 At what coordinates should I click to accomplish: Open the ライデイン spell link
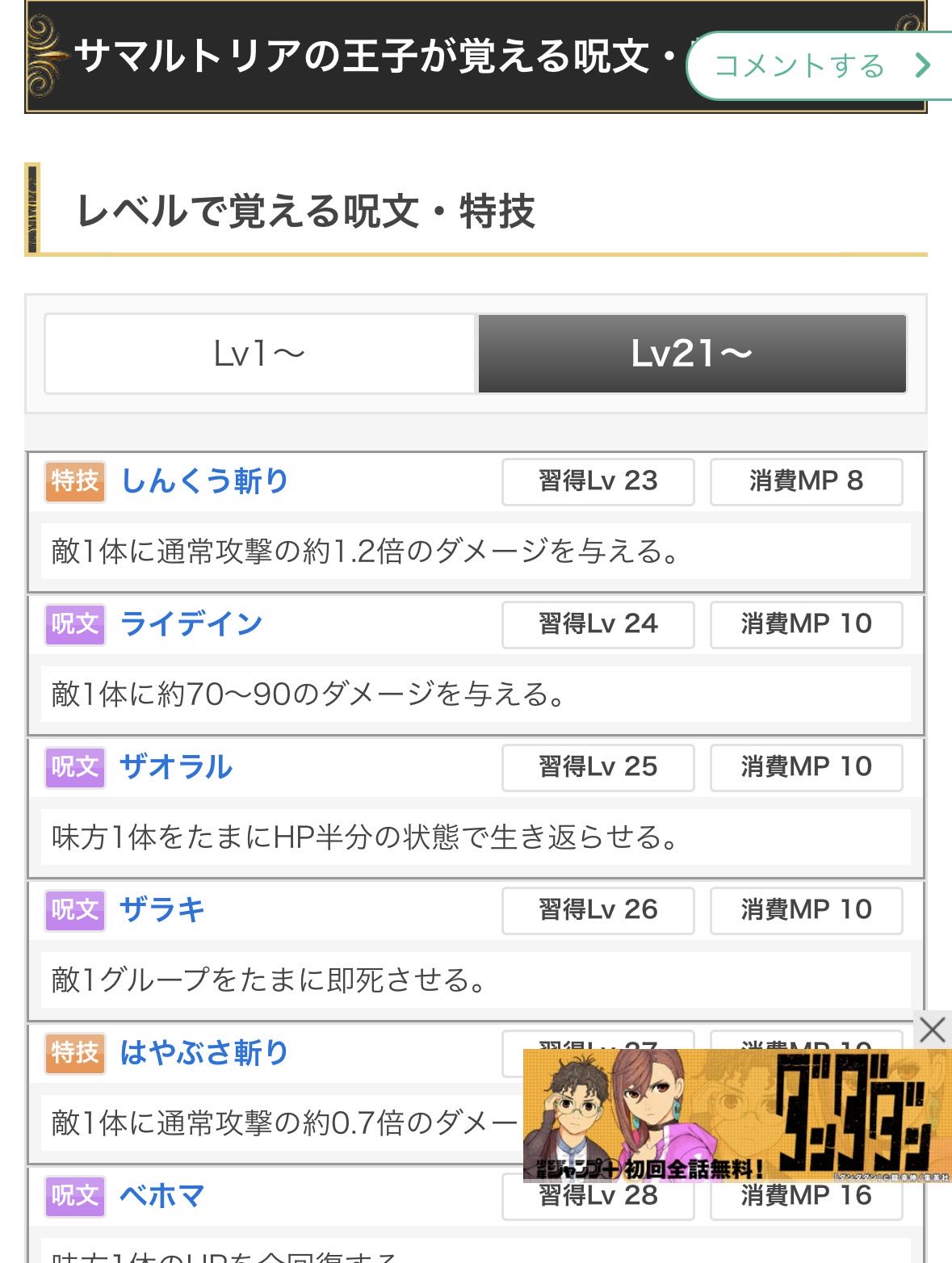[191, 624]
